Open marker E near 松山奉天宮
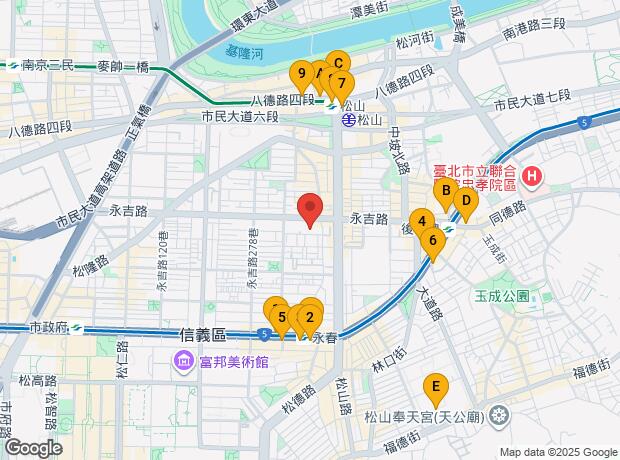Image resolution: width=620 pixels, height=460 pixels. click(435, 386)
